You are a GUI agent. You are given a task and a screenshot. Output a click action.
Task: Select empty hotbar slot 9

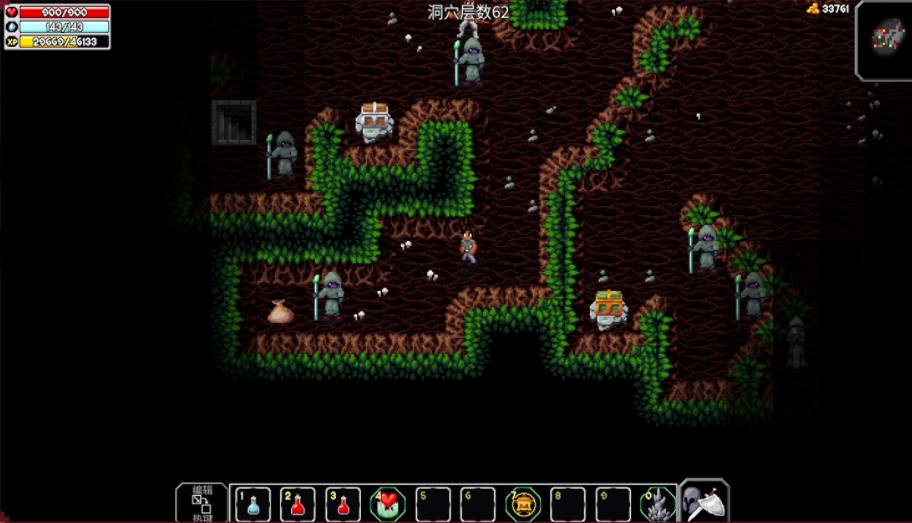(x=613, y=504)
